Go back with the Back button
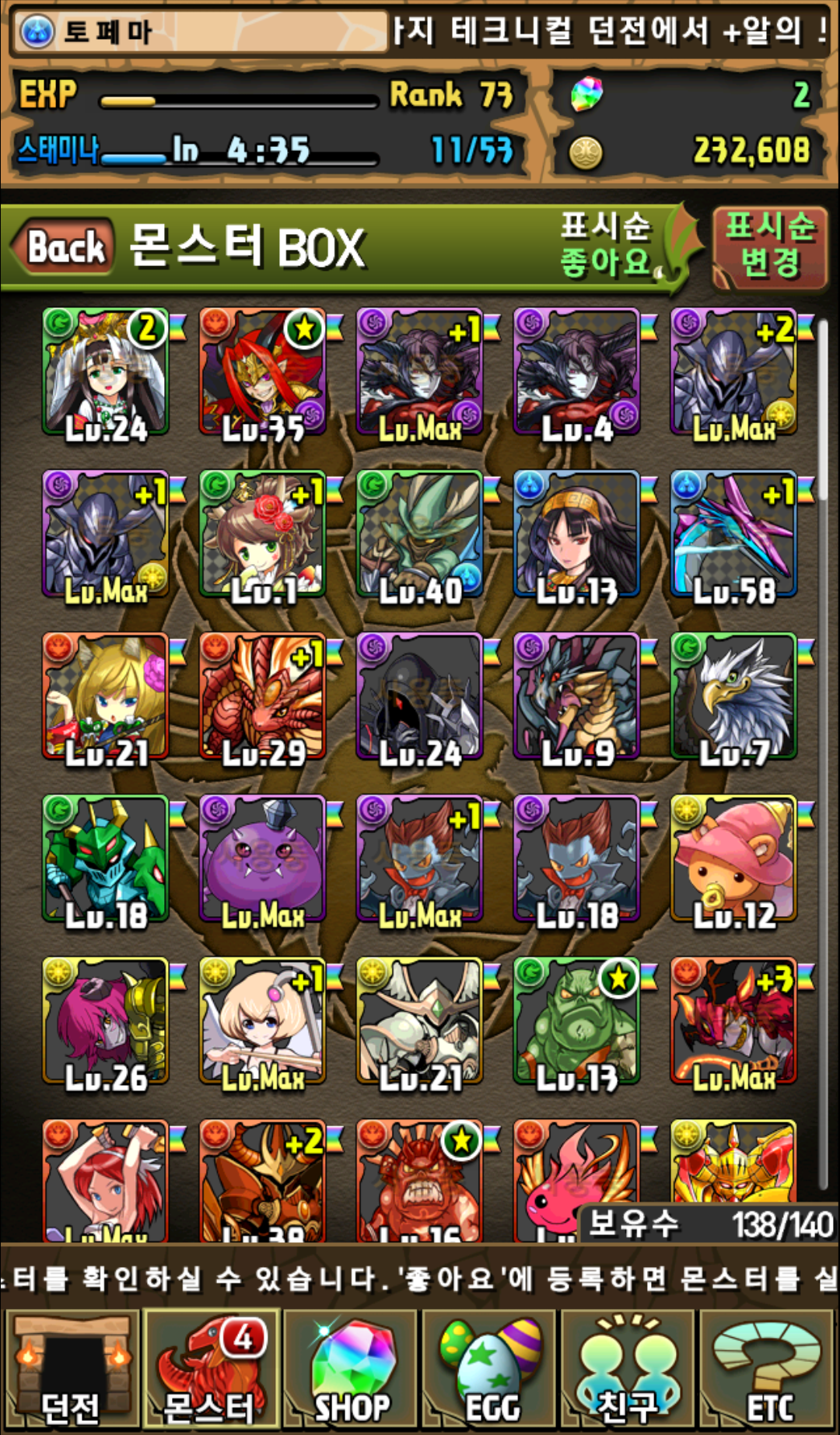The height and width of the screenshot is (1435, 840). tap(65, 247)
